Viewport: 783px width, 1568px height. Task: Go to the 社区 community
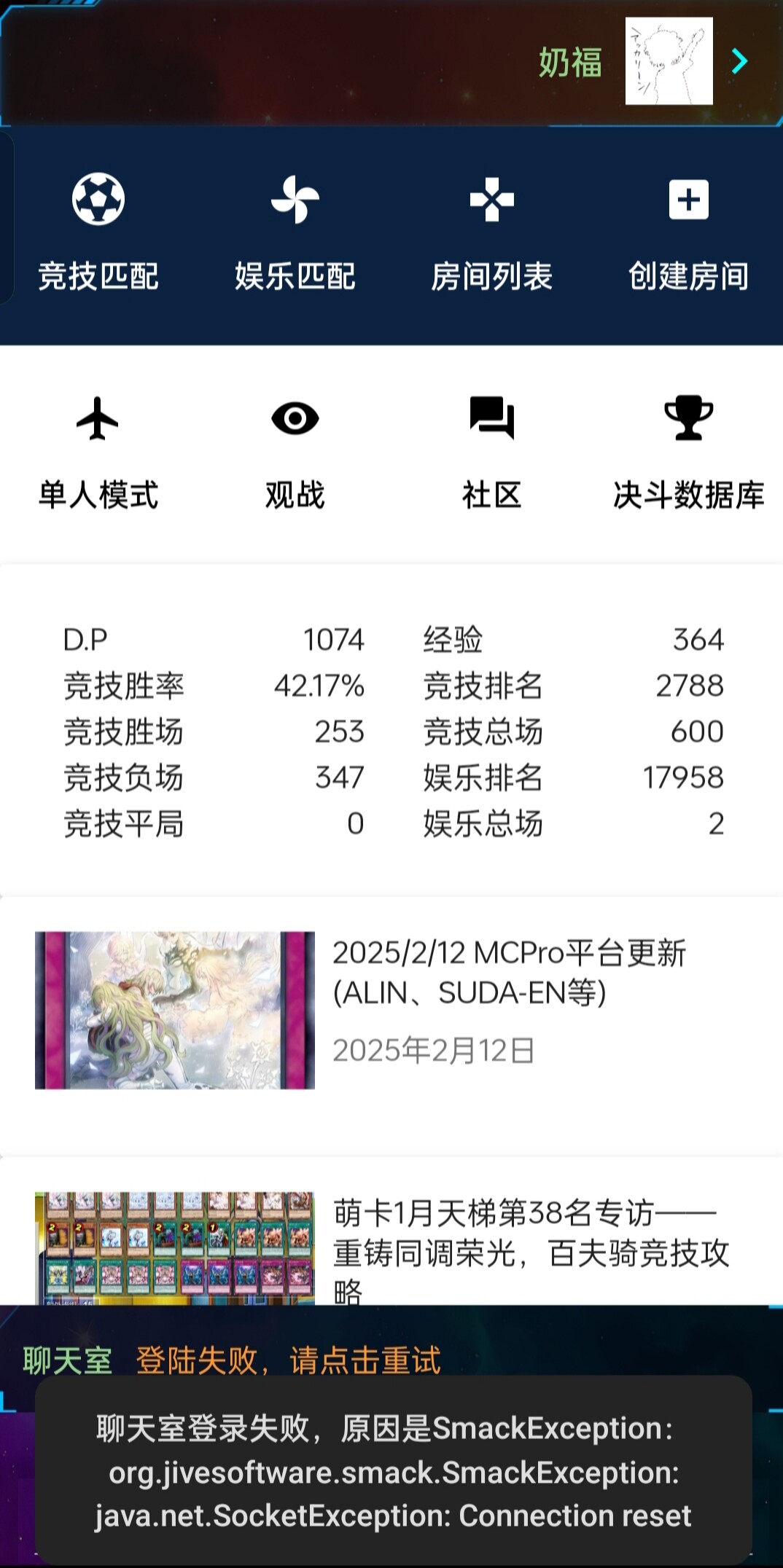(x=492, y=453)
